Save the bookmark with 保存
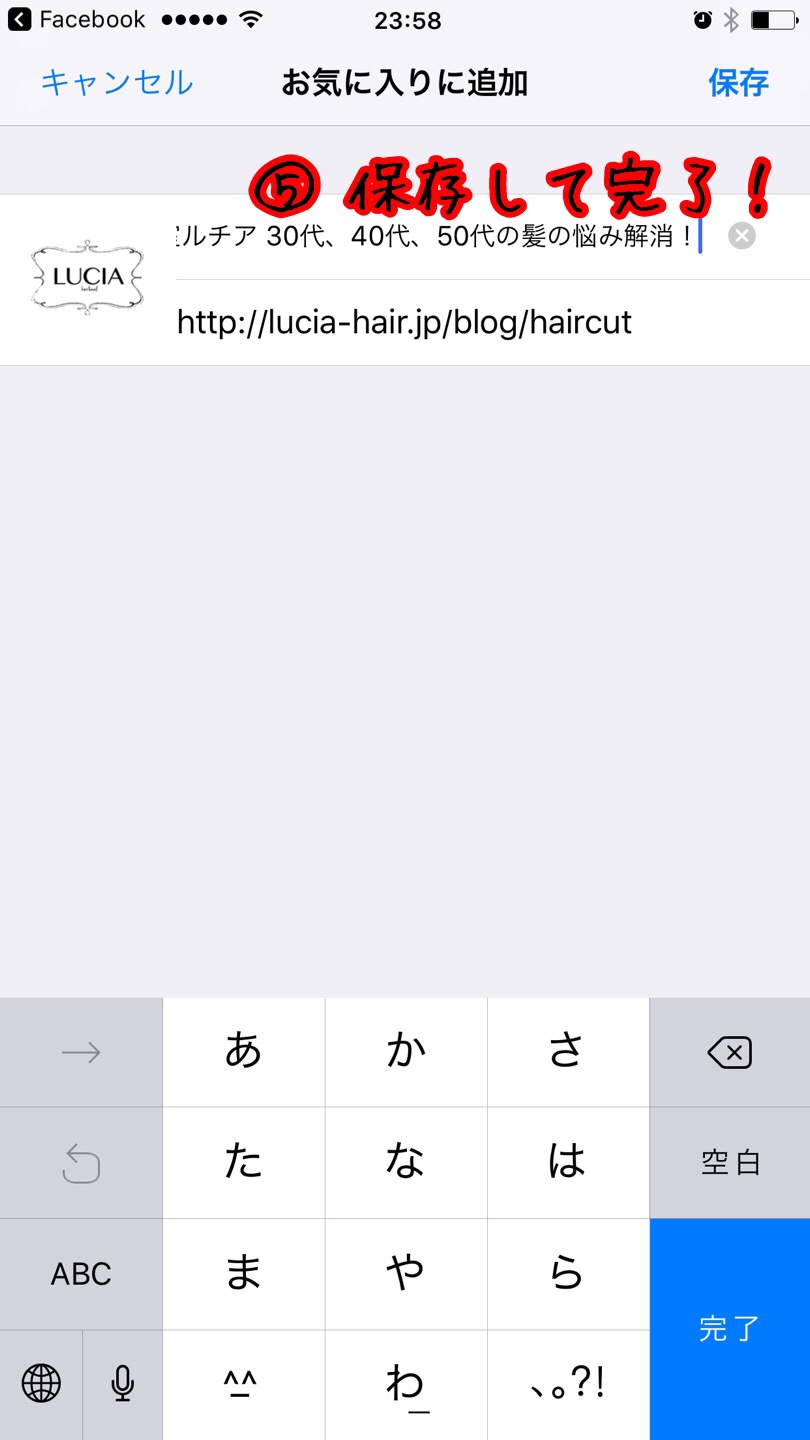810x1440 pixels. click(x=738, y=82)
